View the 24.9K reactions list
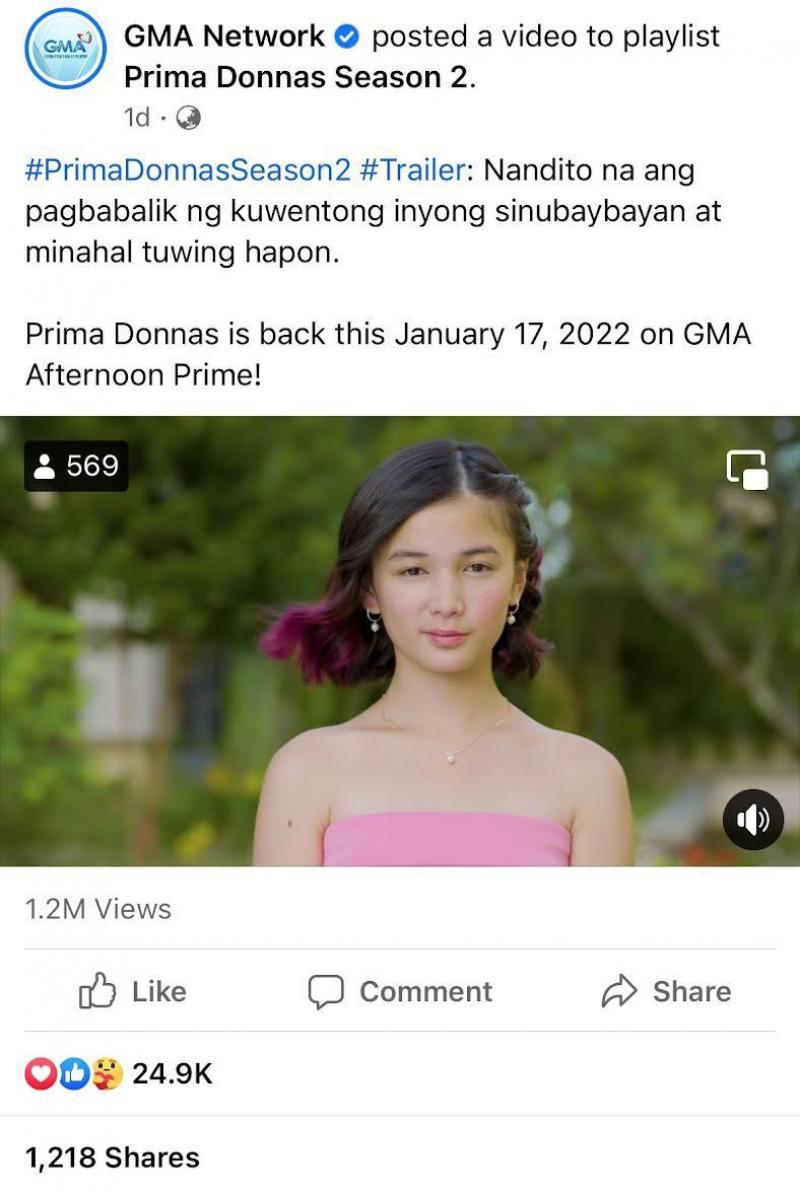 [120, 1074]
